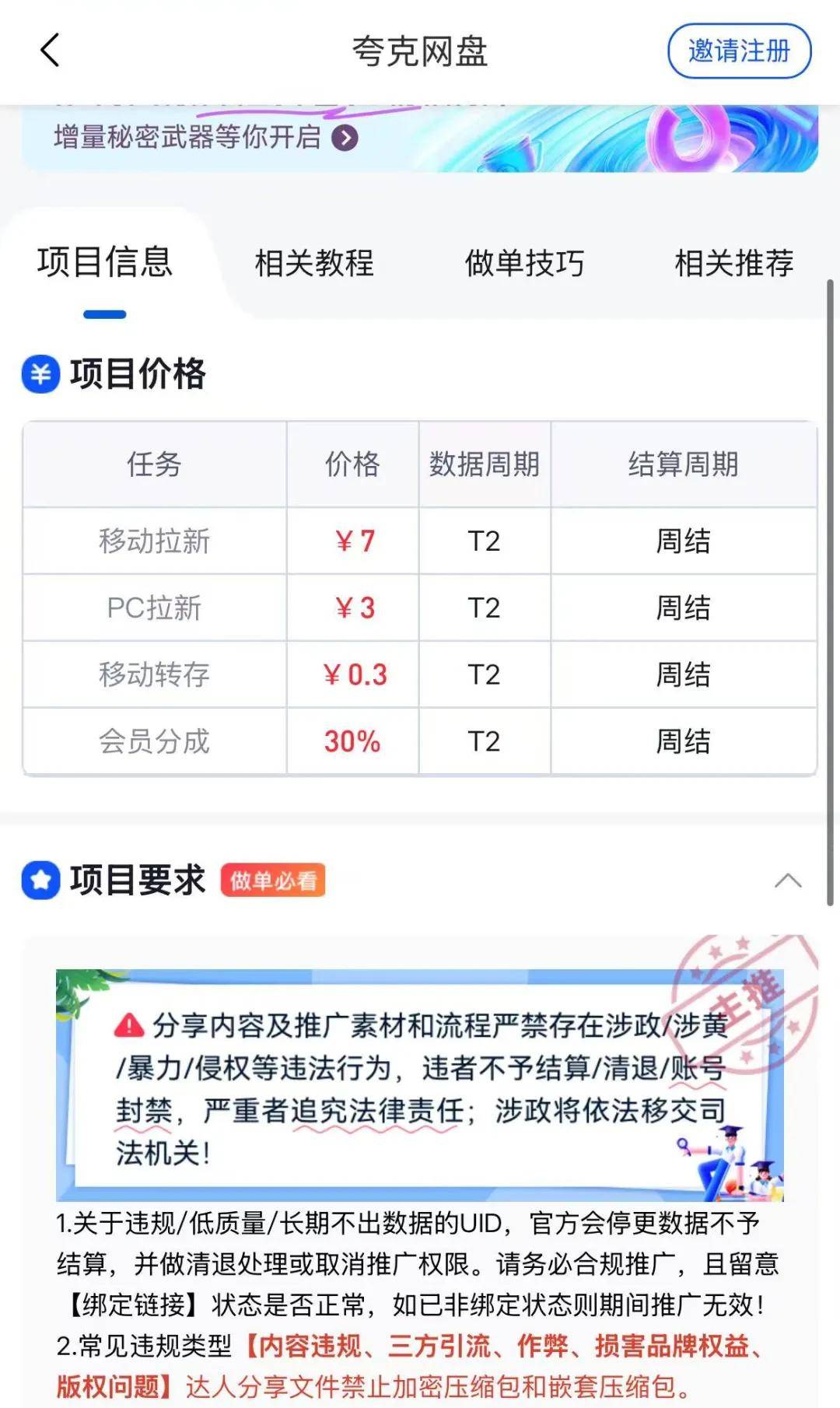Switch to the 相关教程 tab
This screenshot has height=1408, width=840.
click(x=314, y=263)
